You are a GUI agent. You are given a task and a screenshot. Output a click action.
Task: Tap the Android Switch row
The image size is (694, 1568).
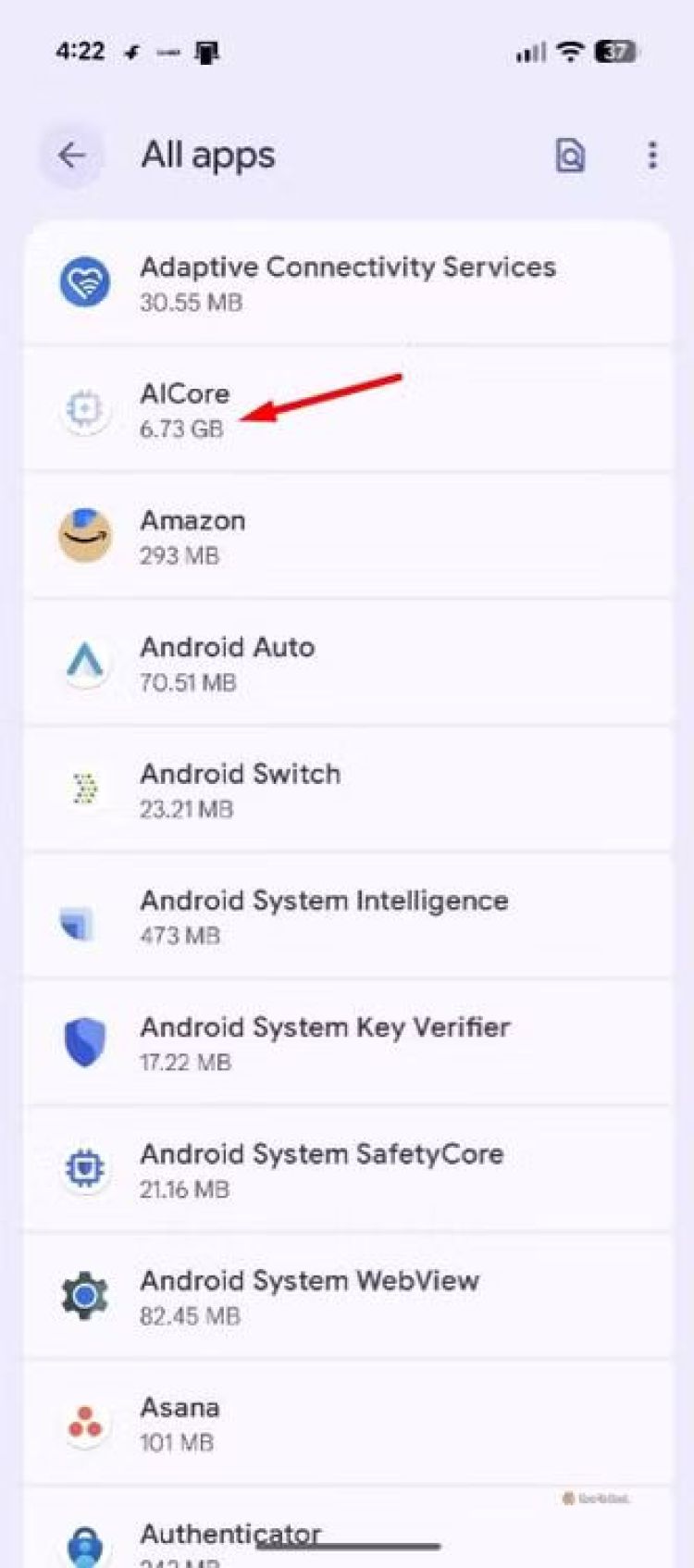point(347,790)
